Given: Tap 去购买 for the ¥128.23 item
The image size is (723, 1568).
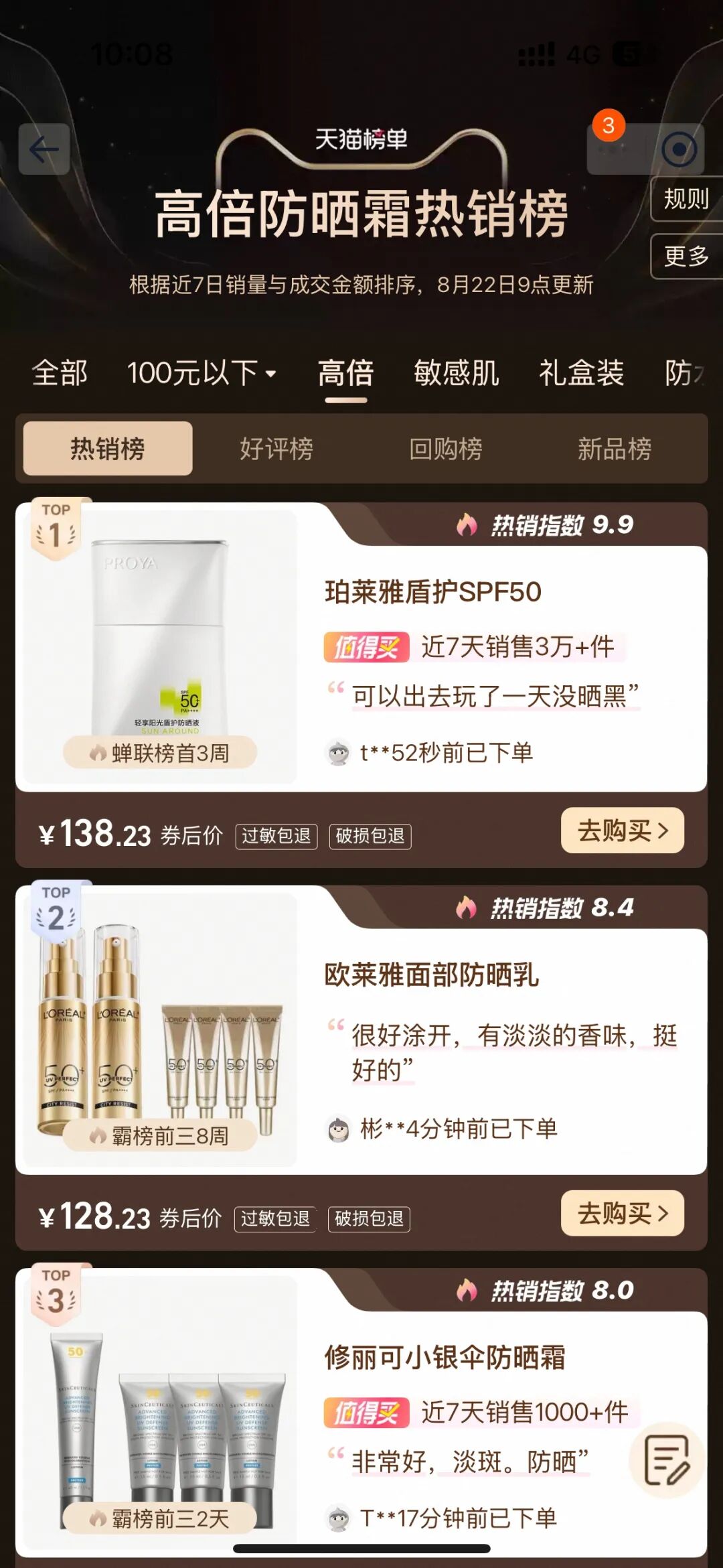Looking at the screenshot, I should 622,1213.
